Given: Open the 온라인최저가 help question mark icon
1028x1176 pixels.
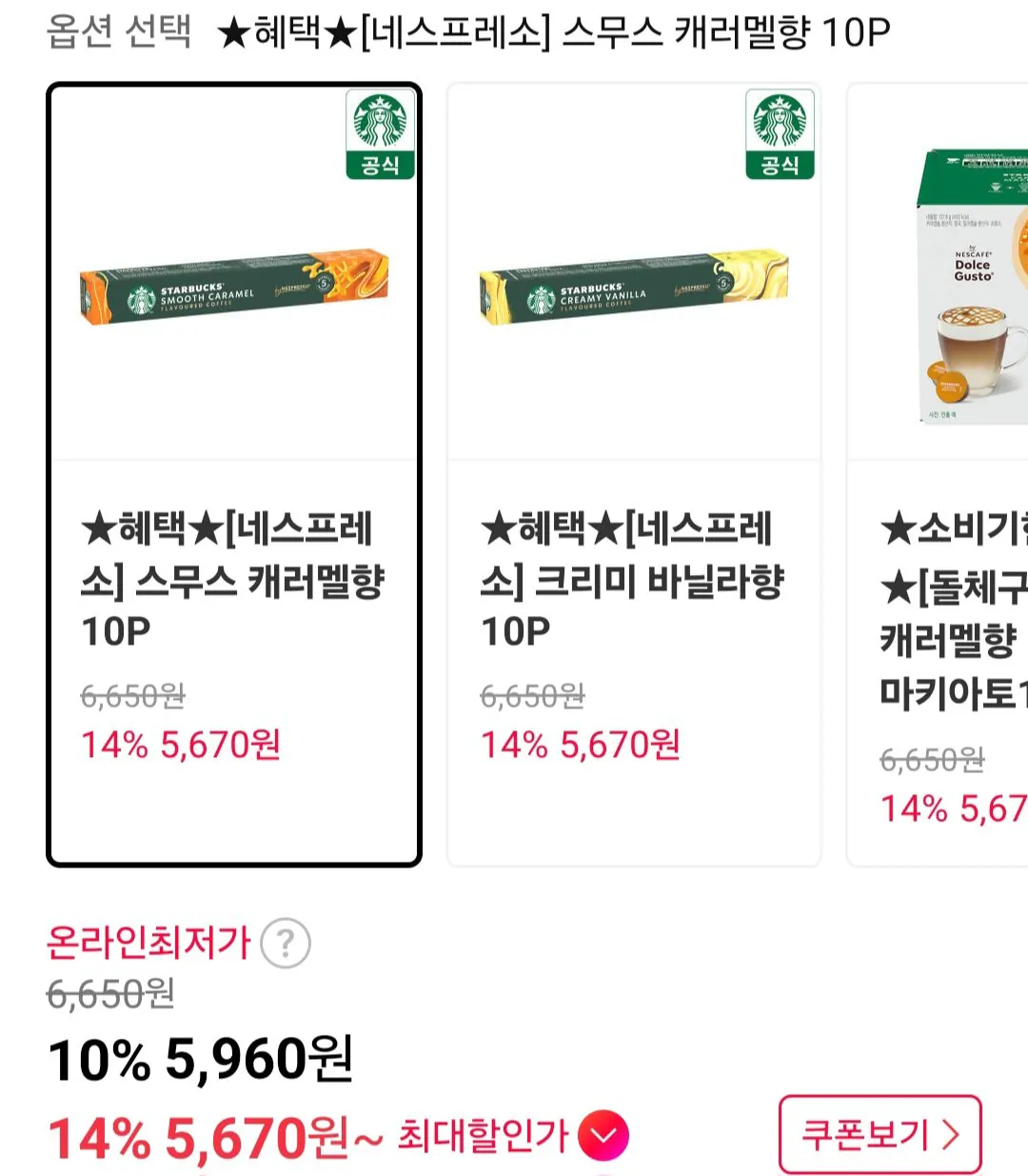Looking at the screenshot, I should [x=285, y=941].
